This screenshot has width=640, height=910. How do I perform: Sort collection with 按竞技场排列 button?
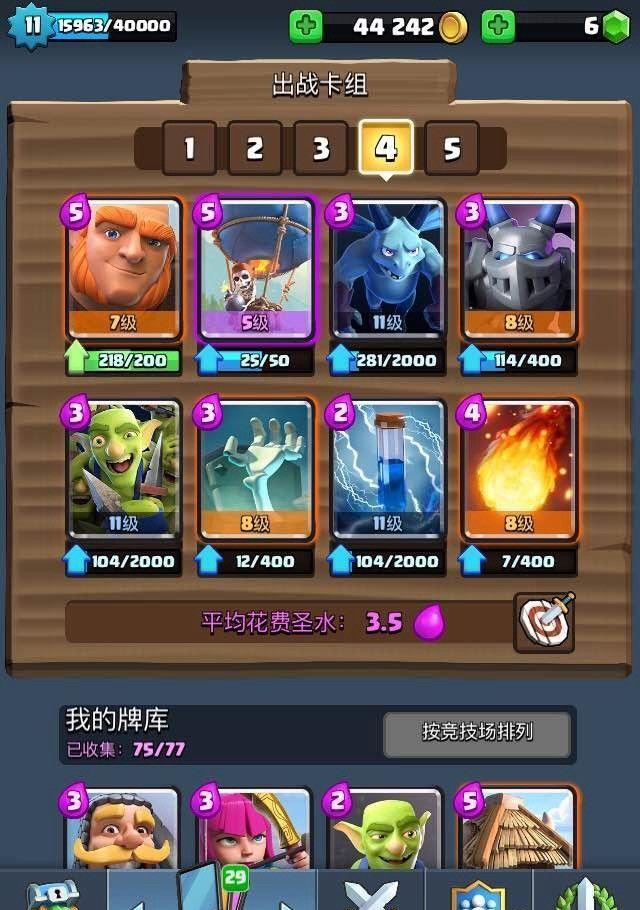click(x=477, y=735)
